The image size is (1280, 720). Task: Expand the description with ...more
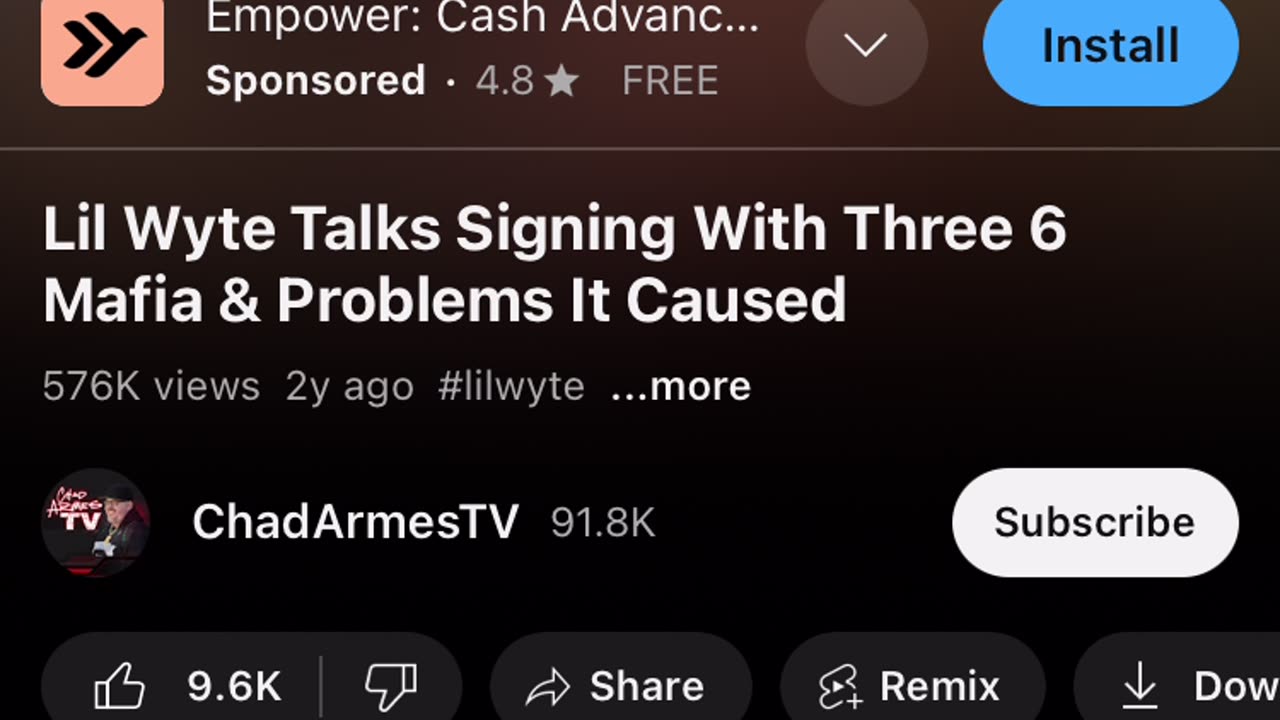[681, 386]
